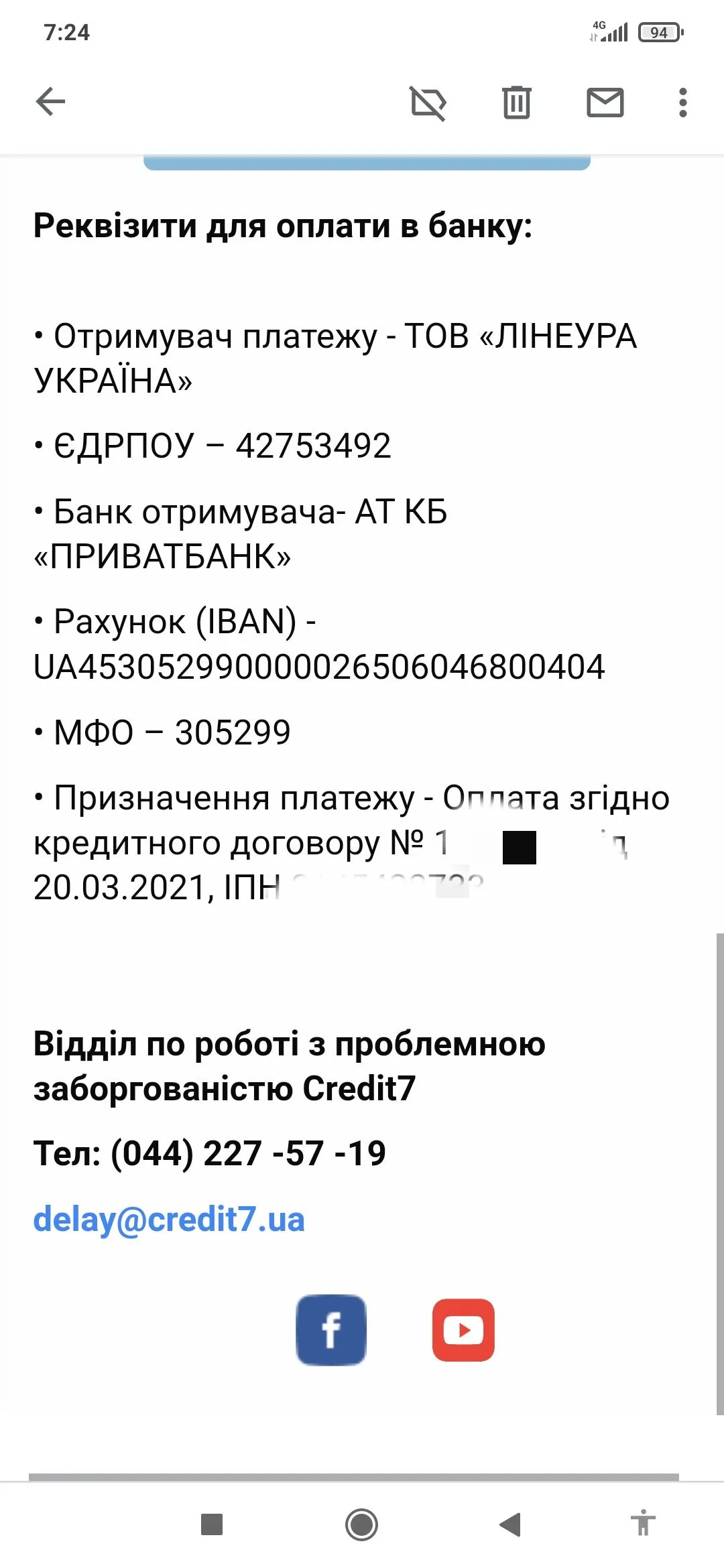The height and width of the screenshot is (1568, 724).
Task: Go back to the inbox
Action: tap(50, 103)
